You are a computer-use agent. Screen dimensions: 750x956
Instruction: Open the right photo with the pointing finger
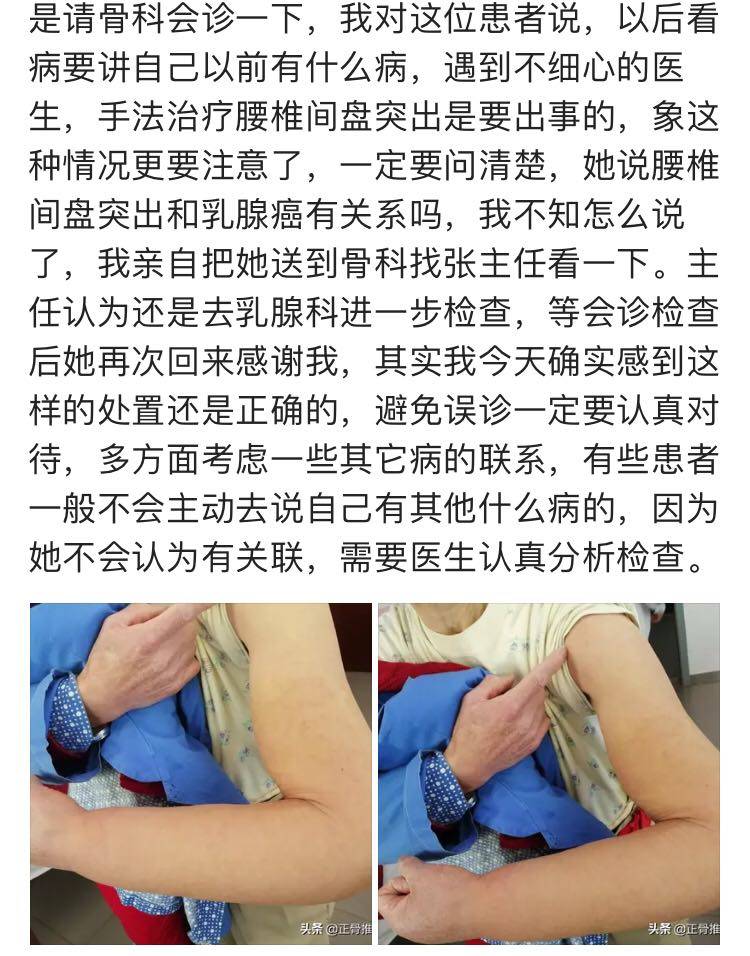[x=548, y=773]
